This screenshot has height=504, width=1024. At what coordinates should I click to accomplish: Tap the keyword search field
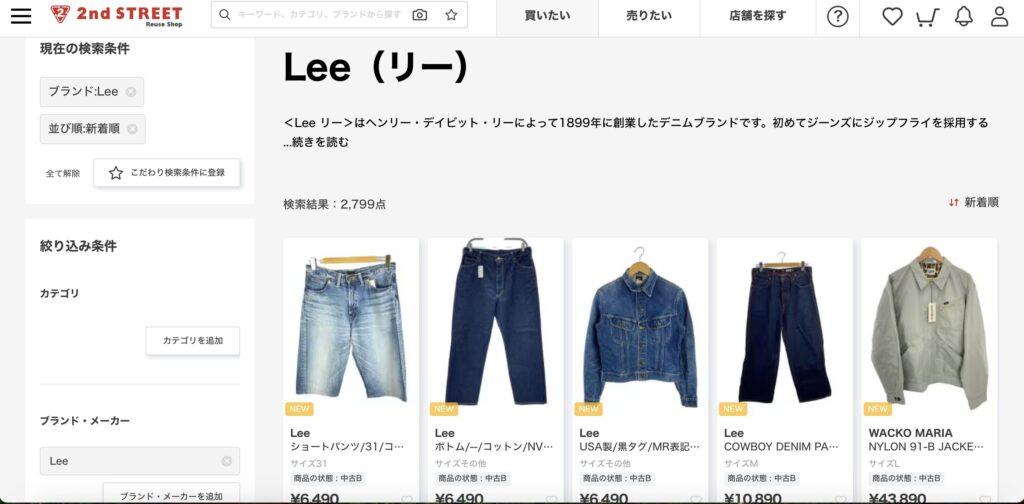(318, 15)
